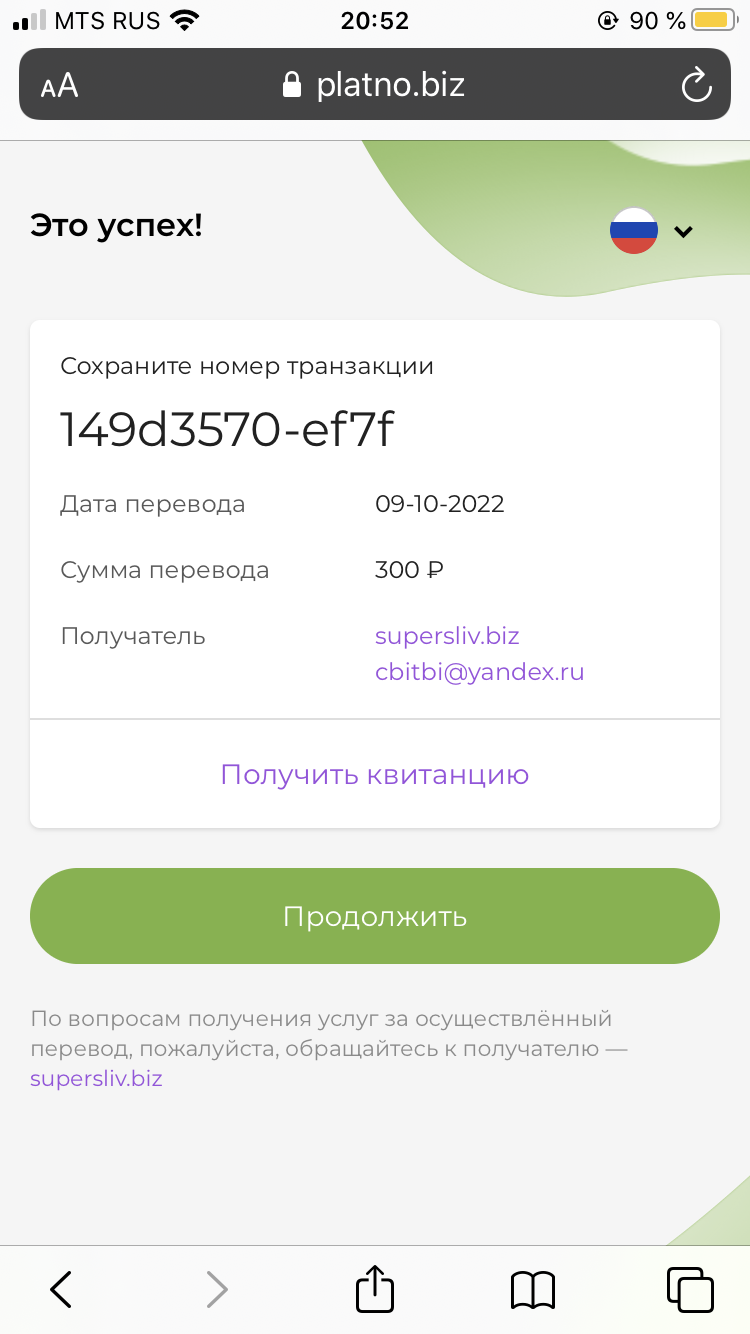Tap the Получить квитанцию link
This screenshot has width=750, height=1334.
coord(375,774)
